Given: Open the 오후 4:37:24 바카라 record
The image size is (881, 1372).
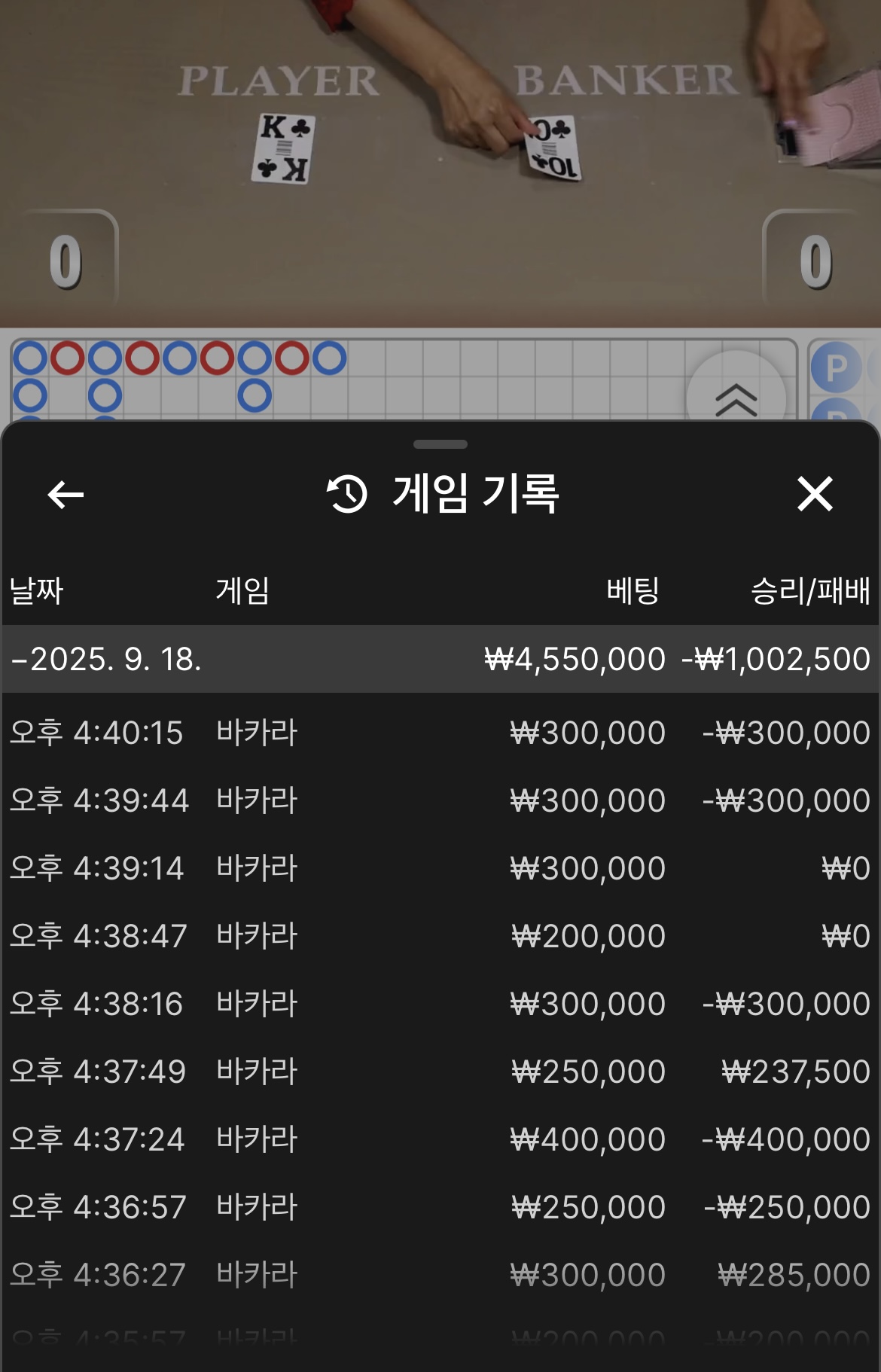Looking at the screenshot, I should tap(440, 1139).
